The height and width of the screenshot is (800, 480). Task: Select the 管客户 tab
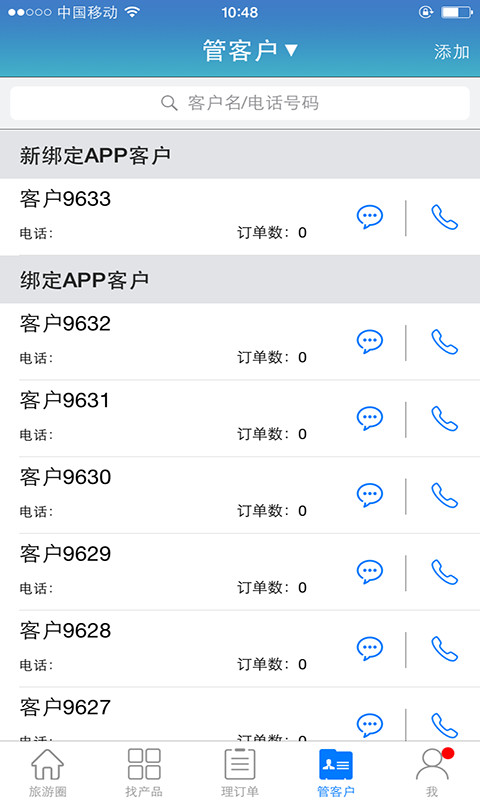click(x=336, y=772)
